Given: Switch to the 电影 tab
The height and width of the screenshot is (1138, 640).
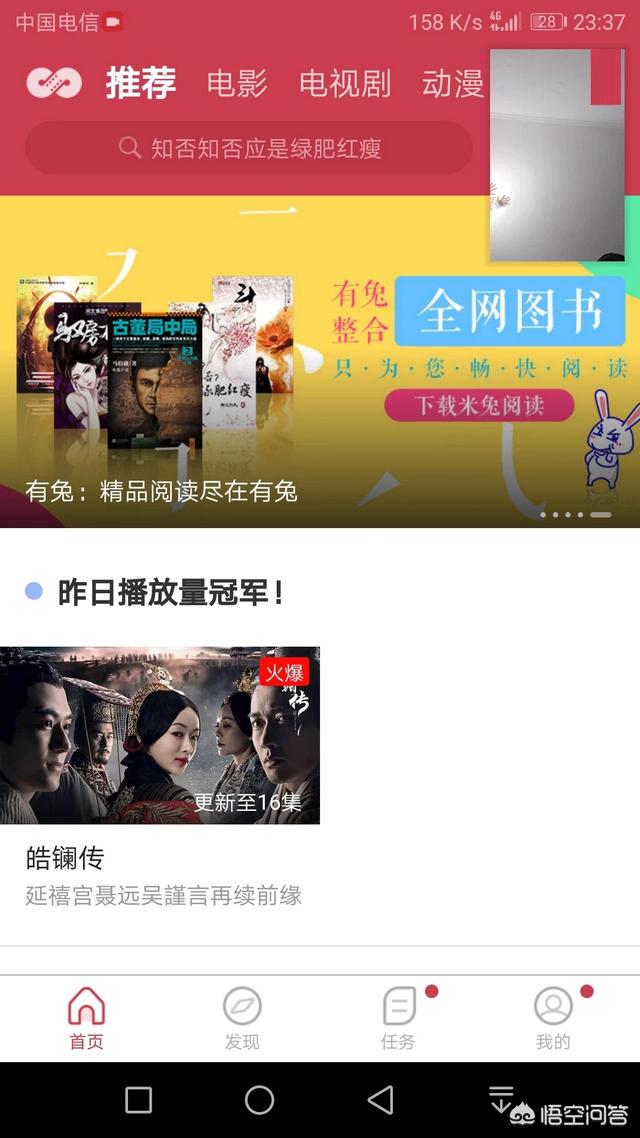Looking at the screenshot, I should (237, 83).
